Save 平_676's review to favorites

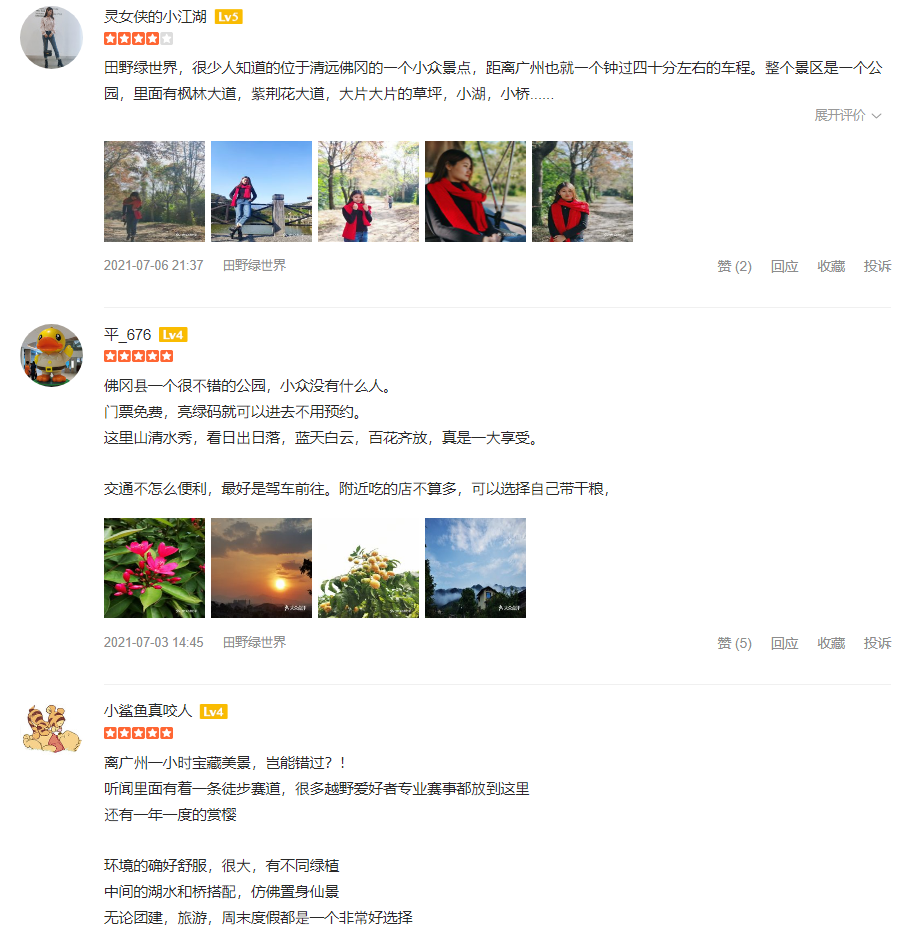[x=831, y=643]
